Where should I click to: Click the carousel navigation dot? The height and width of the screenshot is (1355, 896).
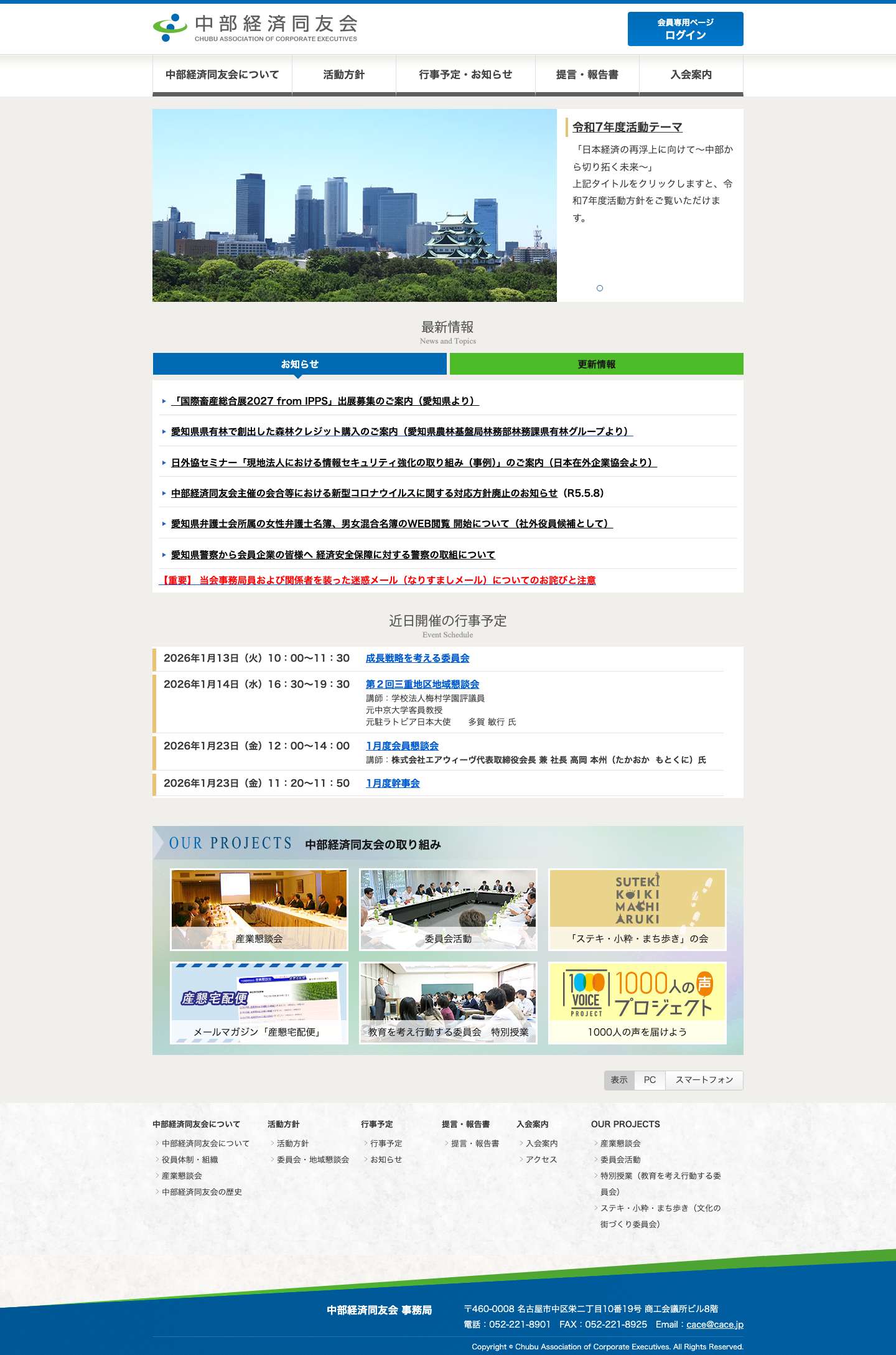tap(600, 288)
